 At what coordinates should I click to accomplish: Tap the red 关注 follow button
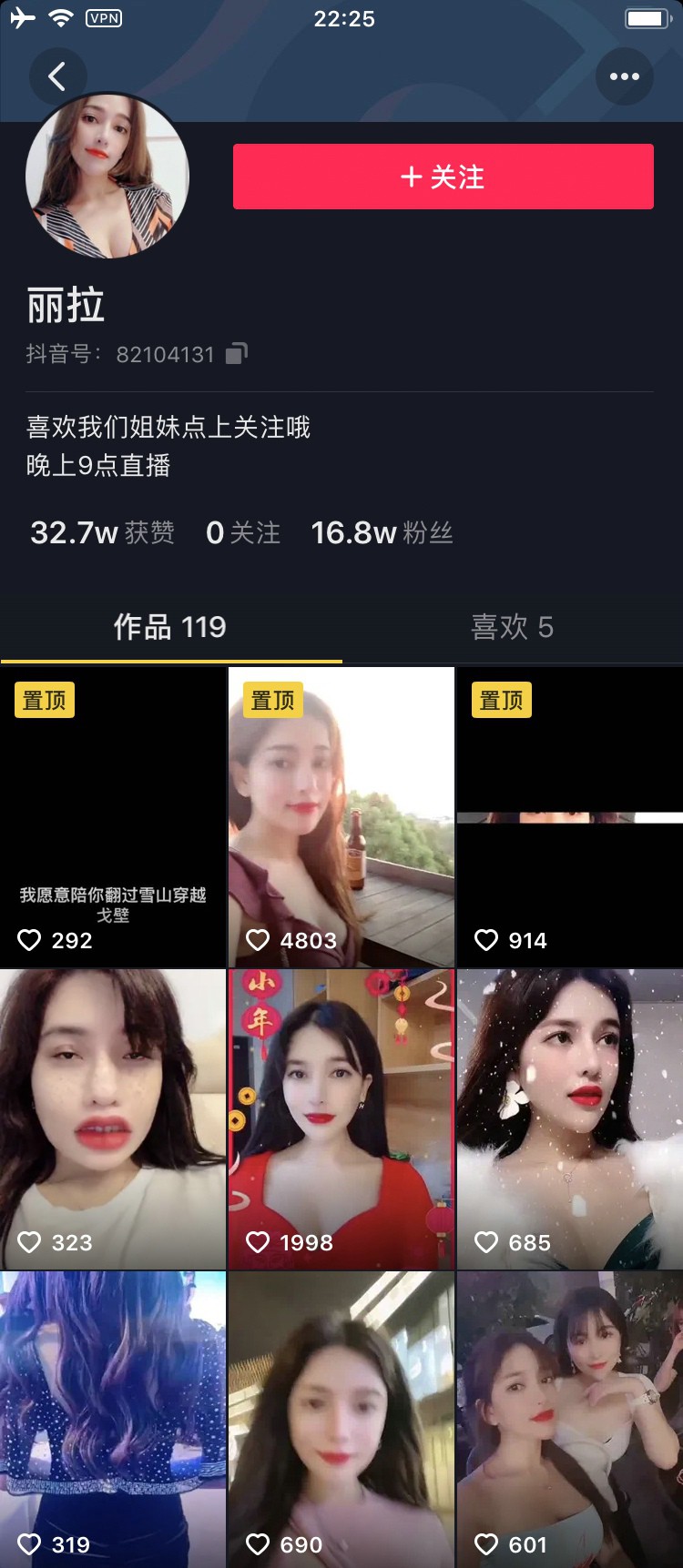(443, 177)
